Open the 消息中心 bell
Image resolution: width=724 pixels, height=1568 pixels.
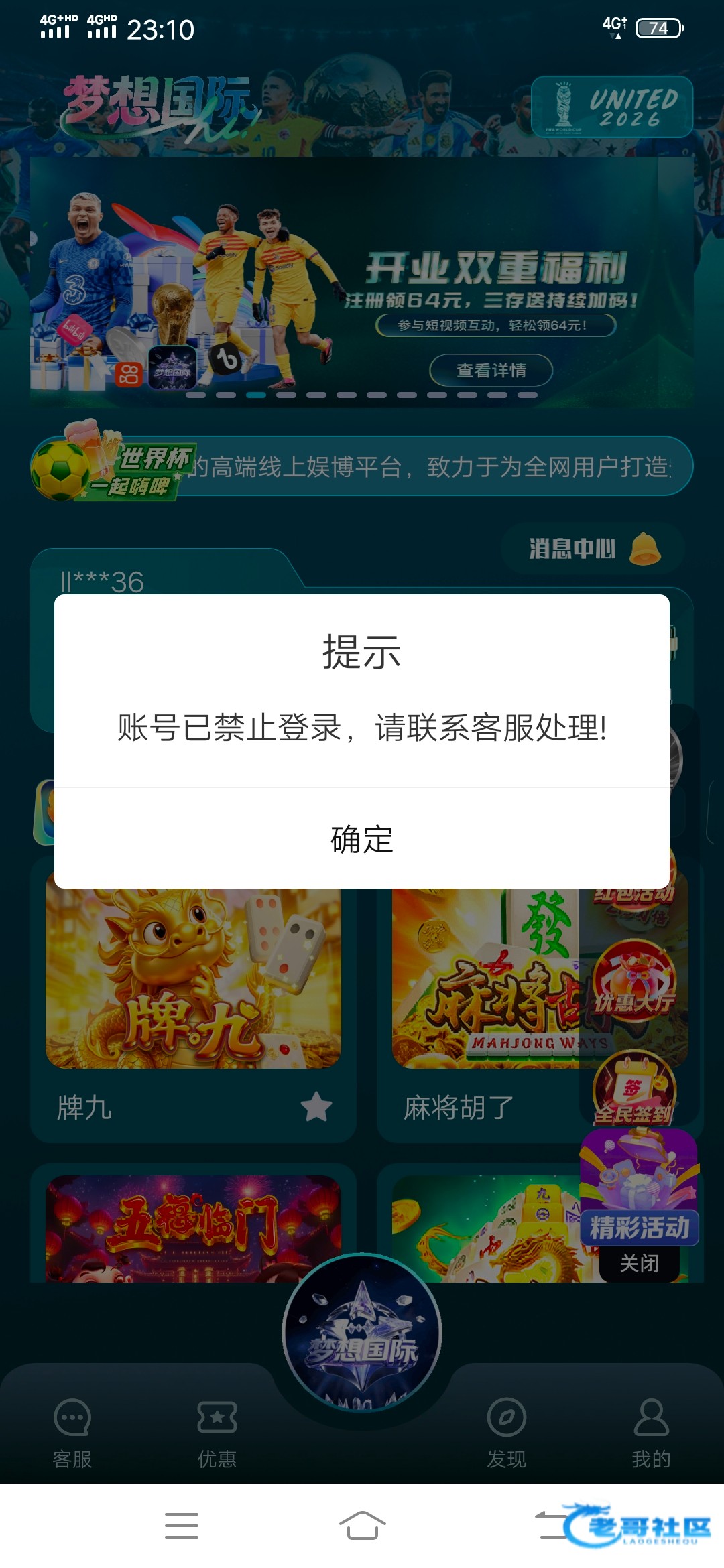coord(594,549)
